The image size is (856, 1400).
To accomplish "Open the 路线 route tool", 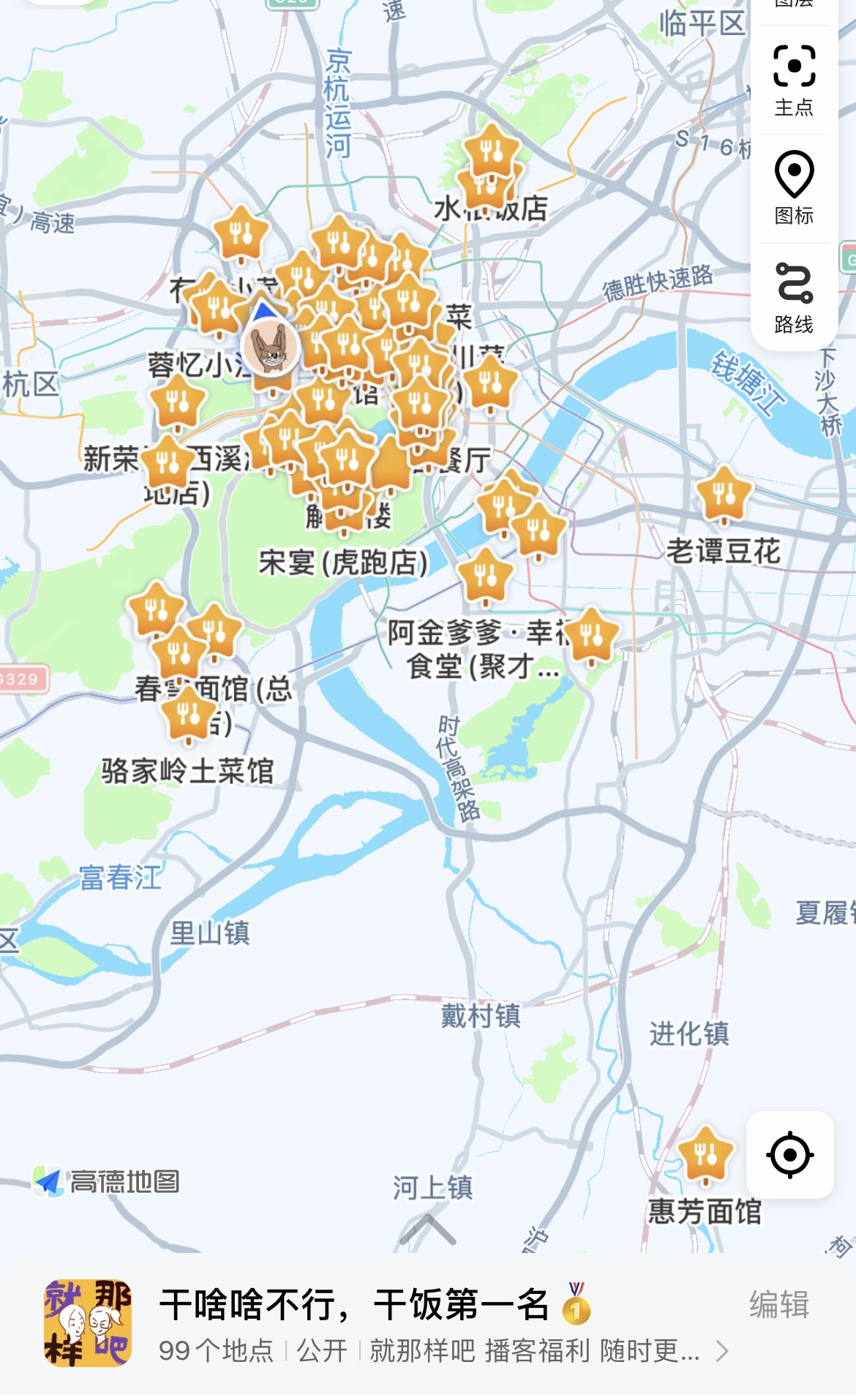I will [x=794, y=296].
